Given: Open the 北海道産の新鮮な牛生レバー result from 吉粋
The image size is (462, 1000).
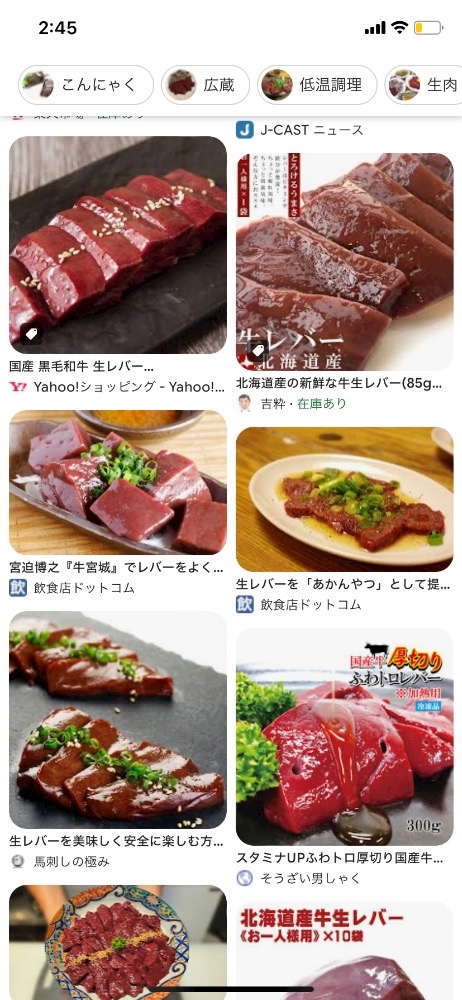Looking at the screenshot, I should pos(345,261).
